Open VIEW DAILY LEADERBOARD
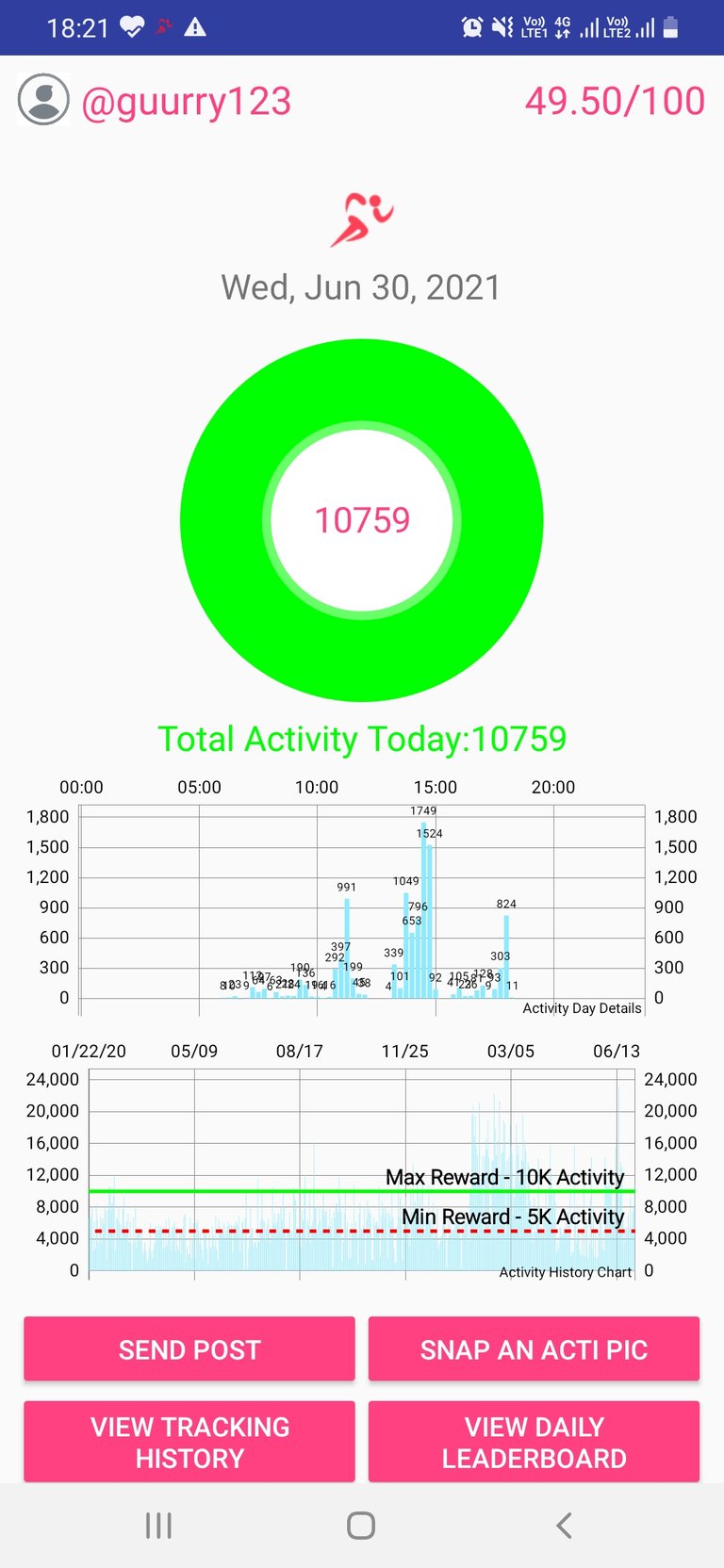This screenshot has width=724, height=1568. pos(534,1442)
